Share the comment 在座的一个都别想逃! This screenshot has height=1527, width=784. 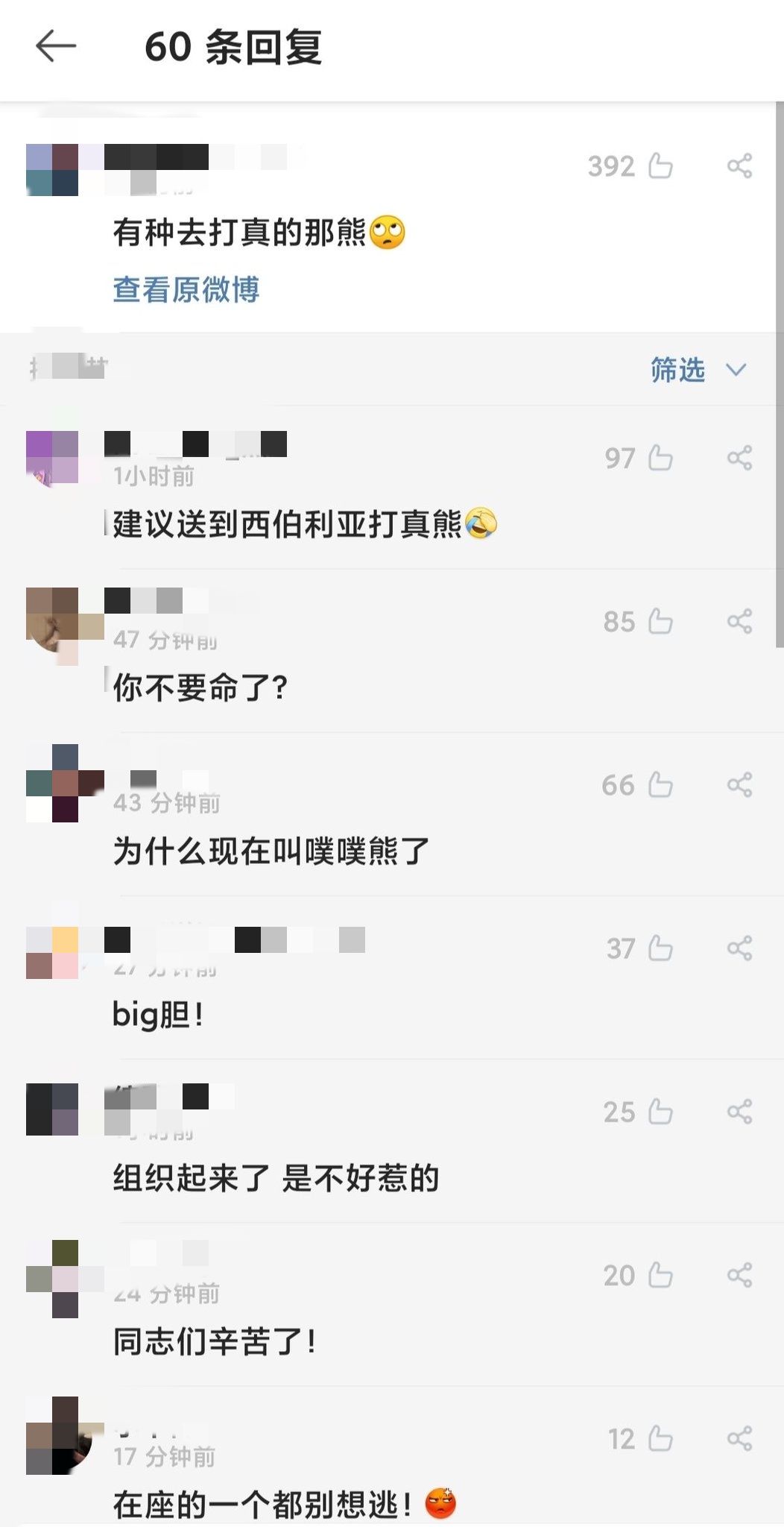tap(739, 1438)
